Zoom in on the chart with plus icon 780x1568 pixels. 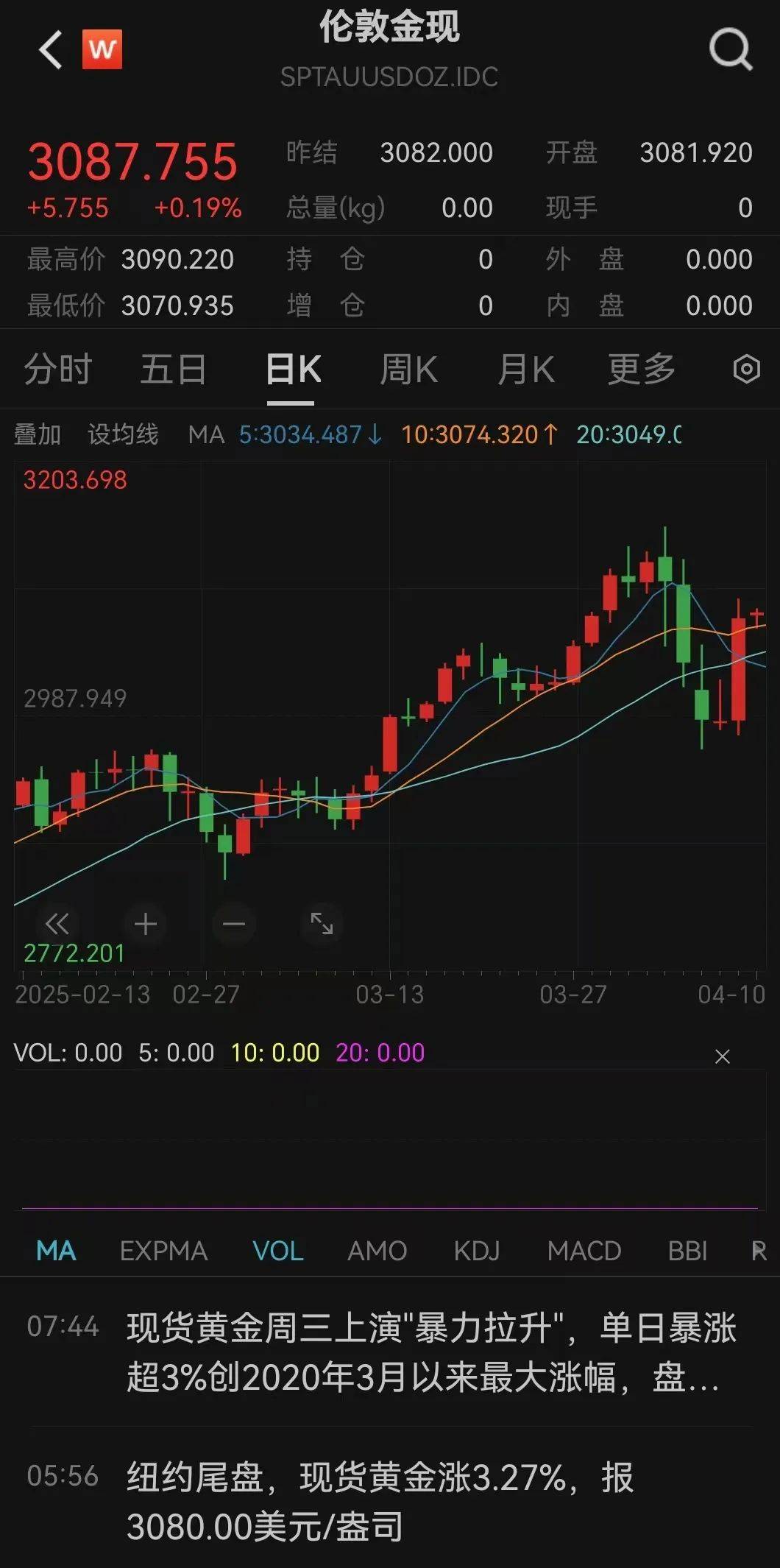(146, 924)
